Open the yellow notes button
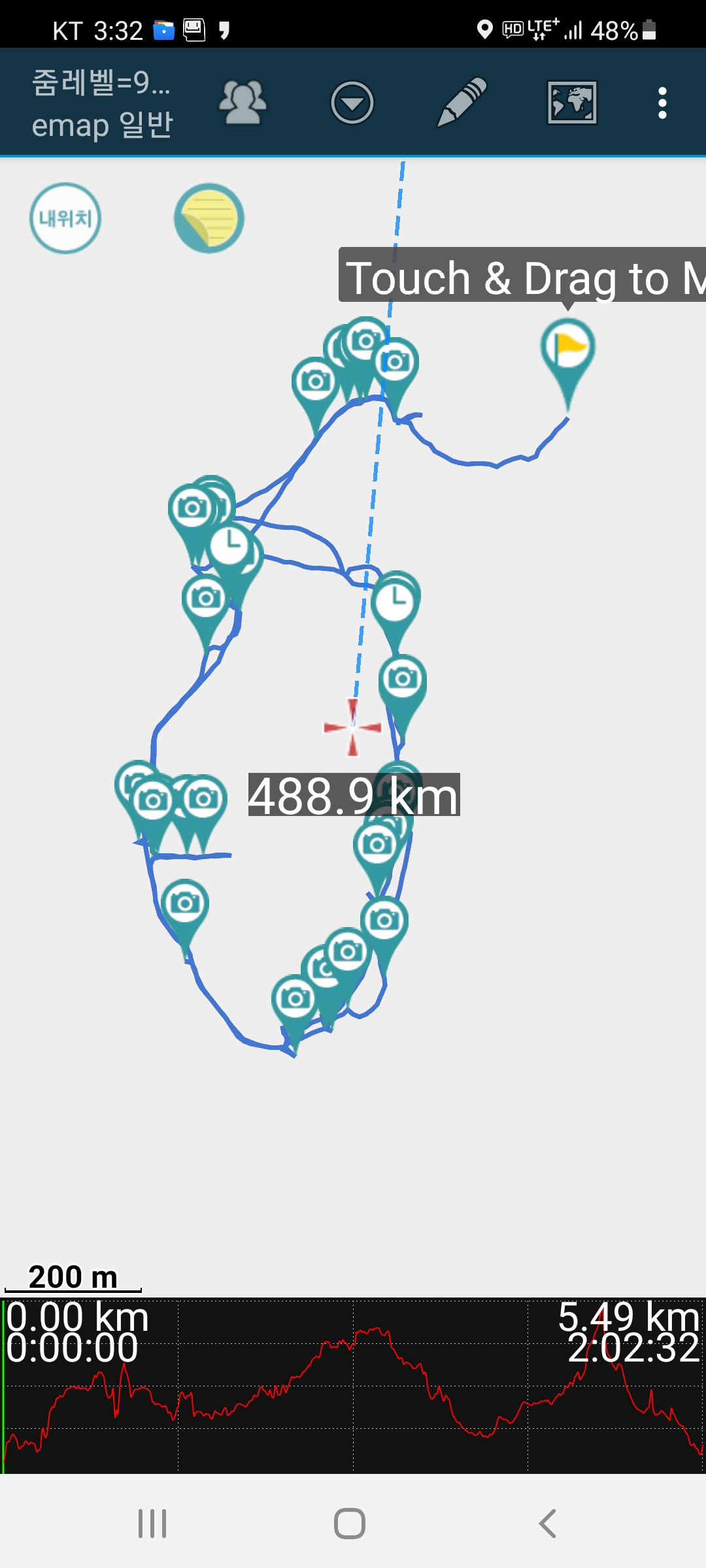Screen dimensions: 706x1568 click(x=209, y=218)
